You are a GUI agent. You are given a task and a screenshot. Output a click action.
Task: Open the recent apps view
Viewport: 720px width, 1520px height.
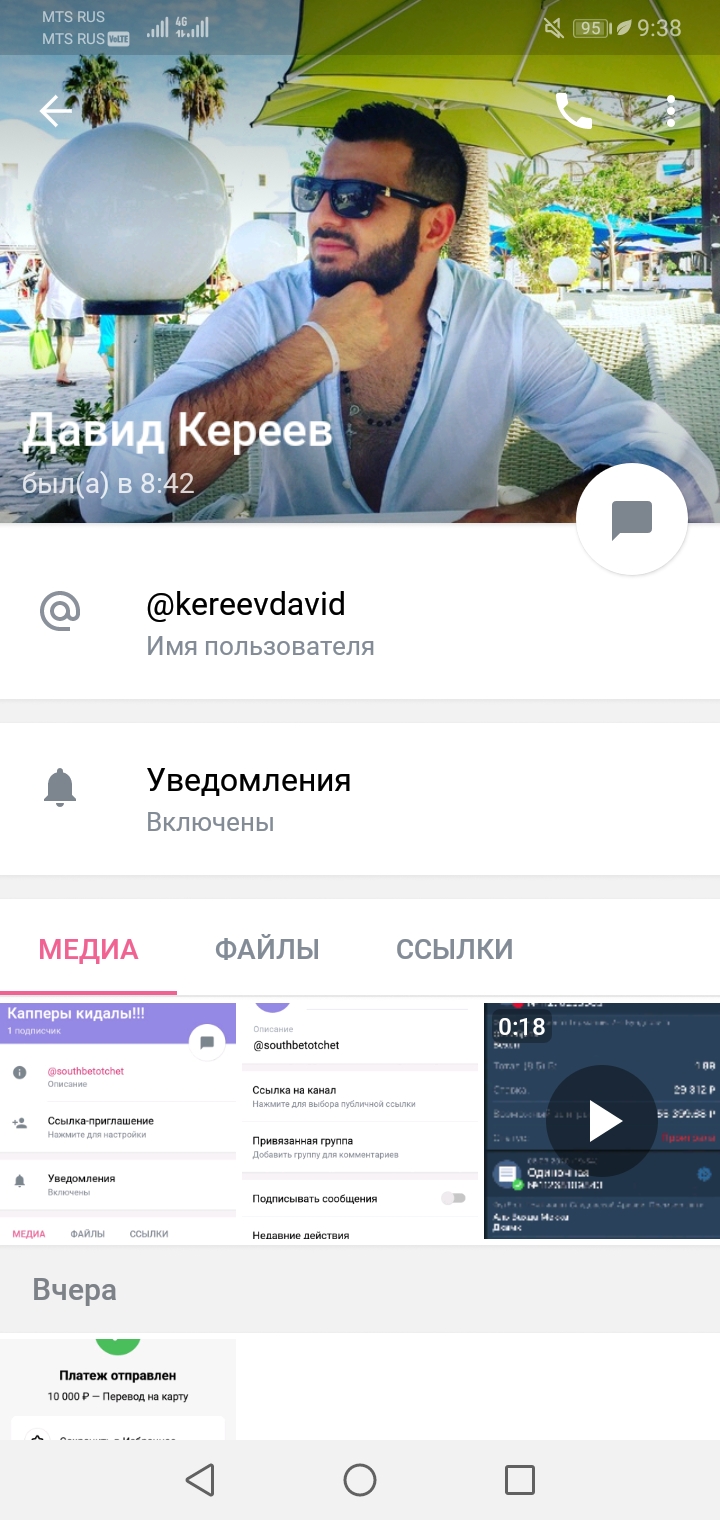coord(520,1480)
